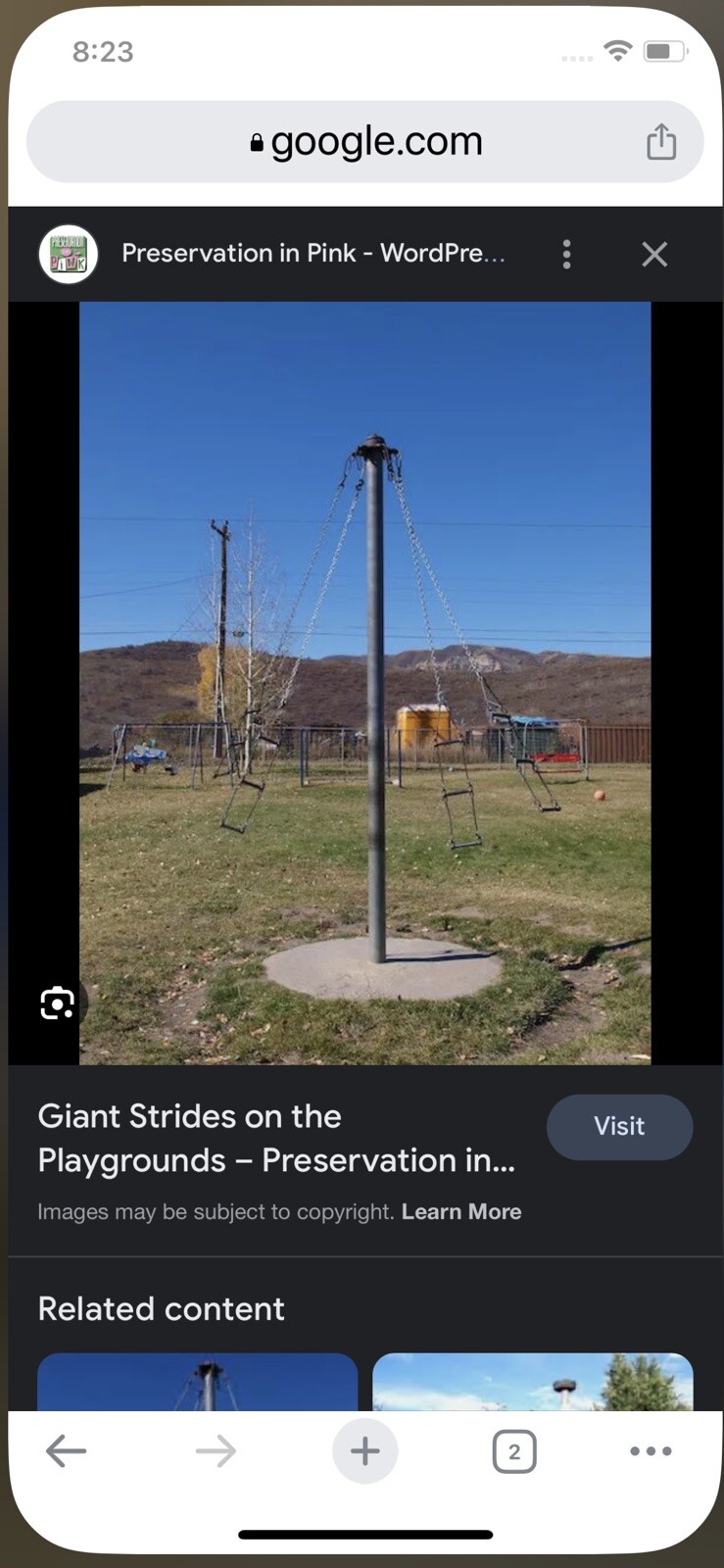Viewport: 724px width, 1568px height.
Task: Open the Learn More copyright link
Action: 460,1212
